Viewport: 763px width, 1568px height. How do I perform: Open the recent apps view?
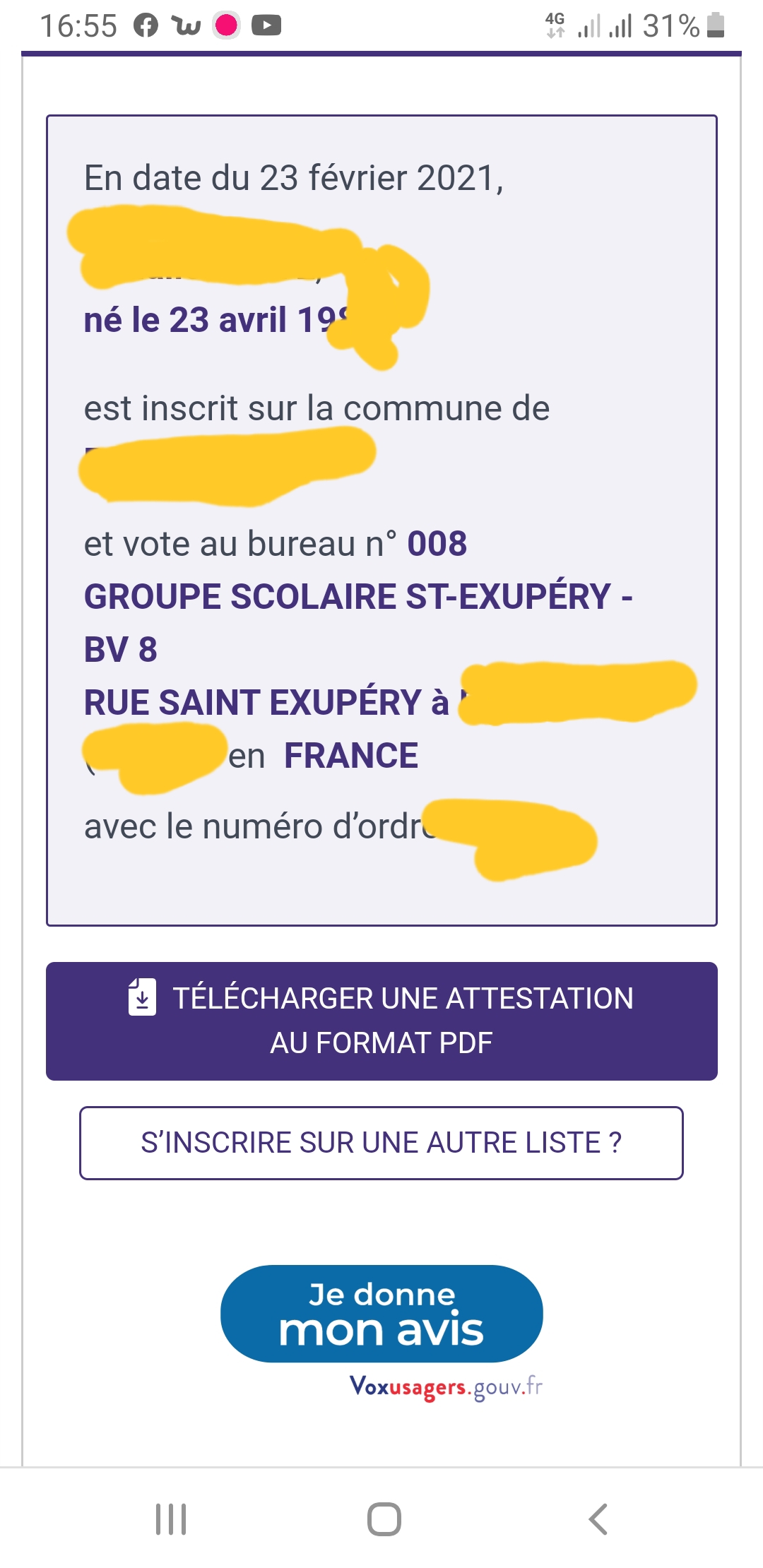click(x=171, y=1519)
